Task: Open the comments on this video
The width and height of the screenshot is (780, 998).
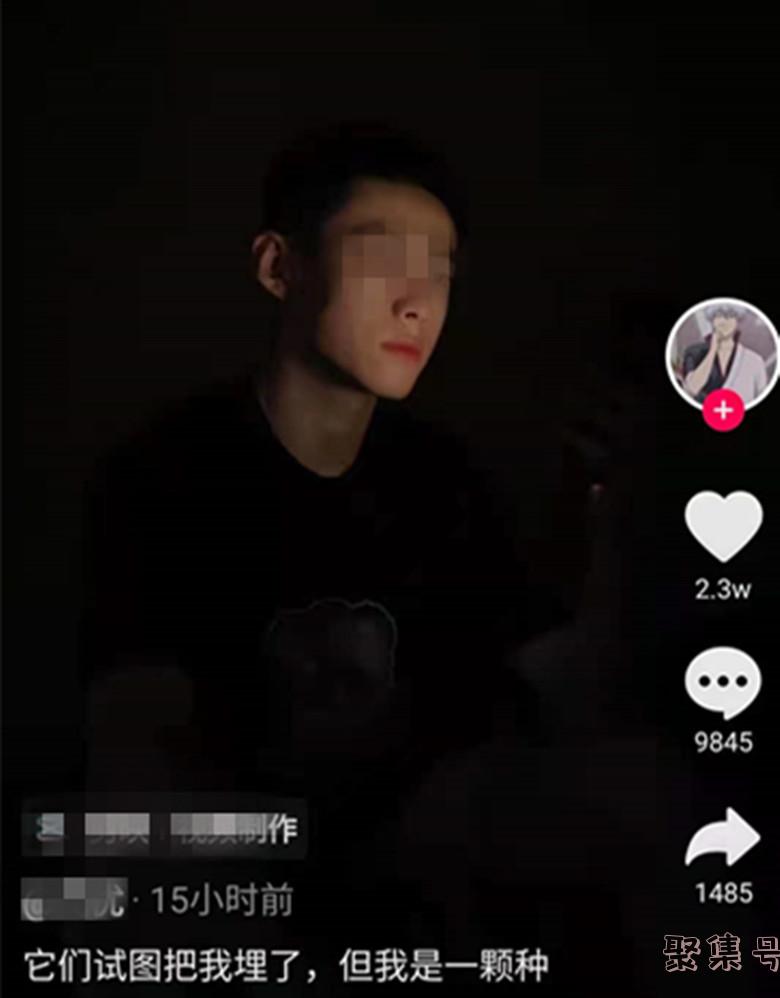Action: coord(723,683)
